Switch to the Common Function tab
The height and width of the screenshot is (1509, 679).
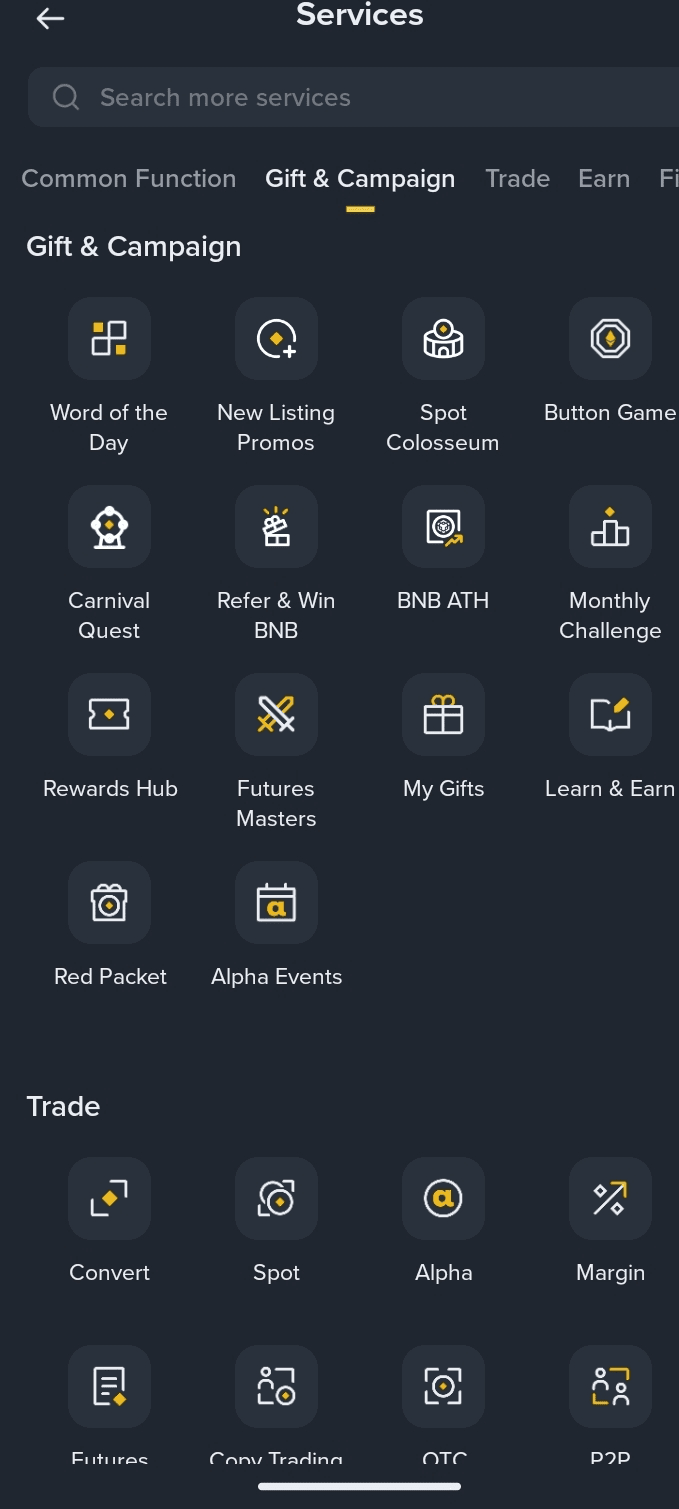pyautogui.click(x=129, y=179)
